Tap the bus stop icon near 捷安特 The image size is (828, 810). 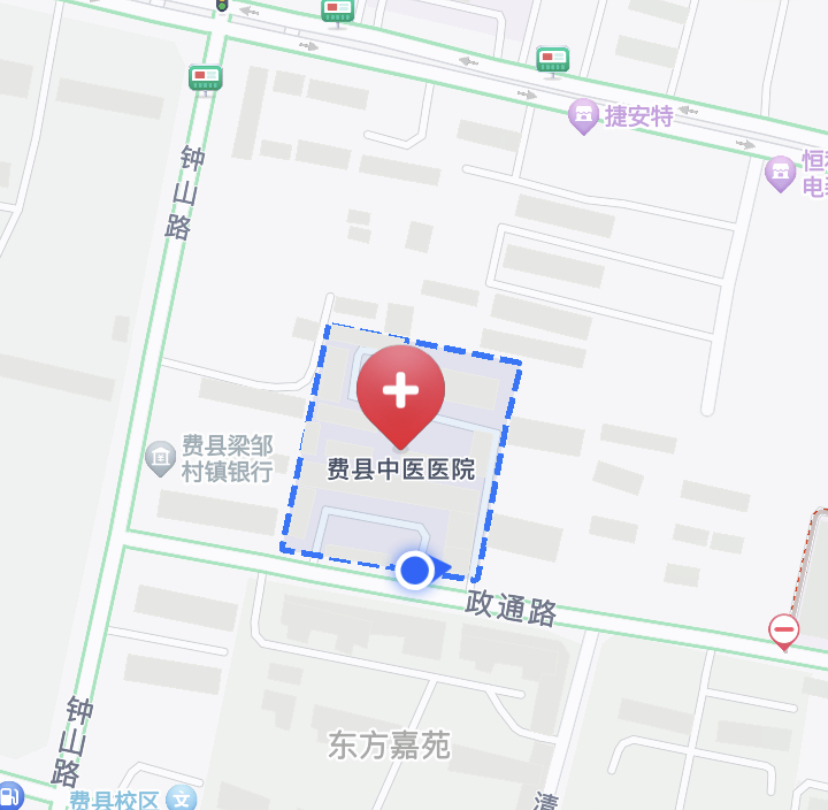[552, 60]
